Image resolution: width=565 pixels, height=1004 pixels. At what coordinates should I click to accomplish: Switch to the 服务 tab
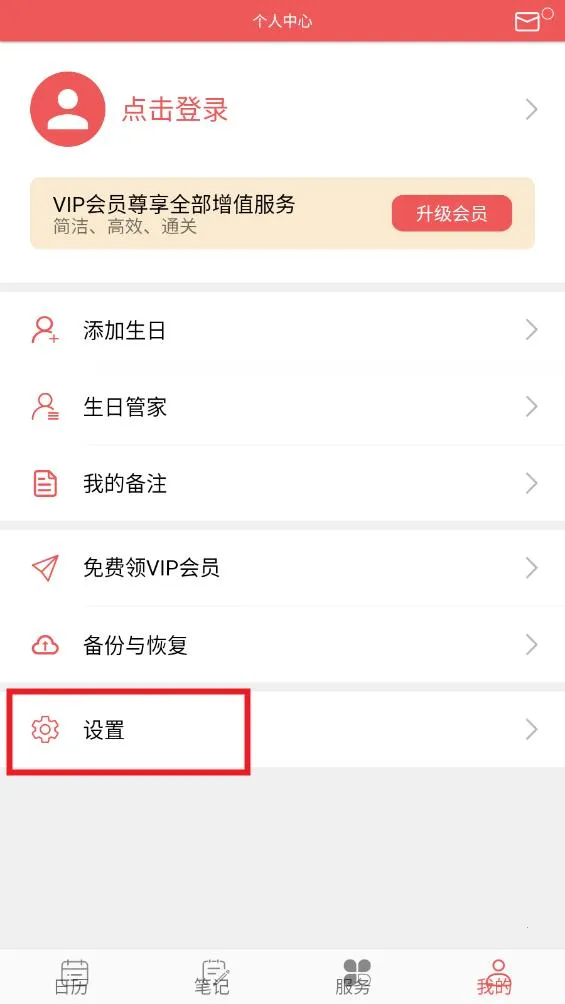coord(353,977)
